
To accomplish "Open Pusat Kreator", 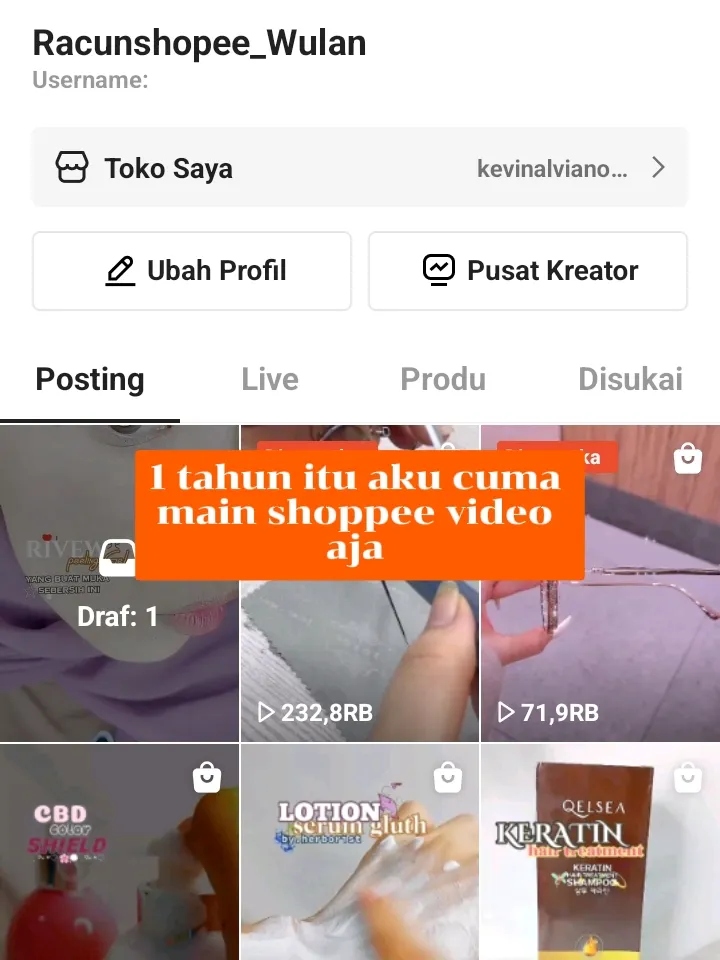I will [x=528, y=271].
